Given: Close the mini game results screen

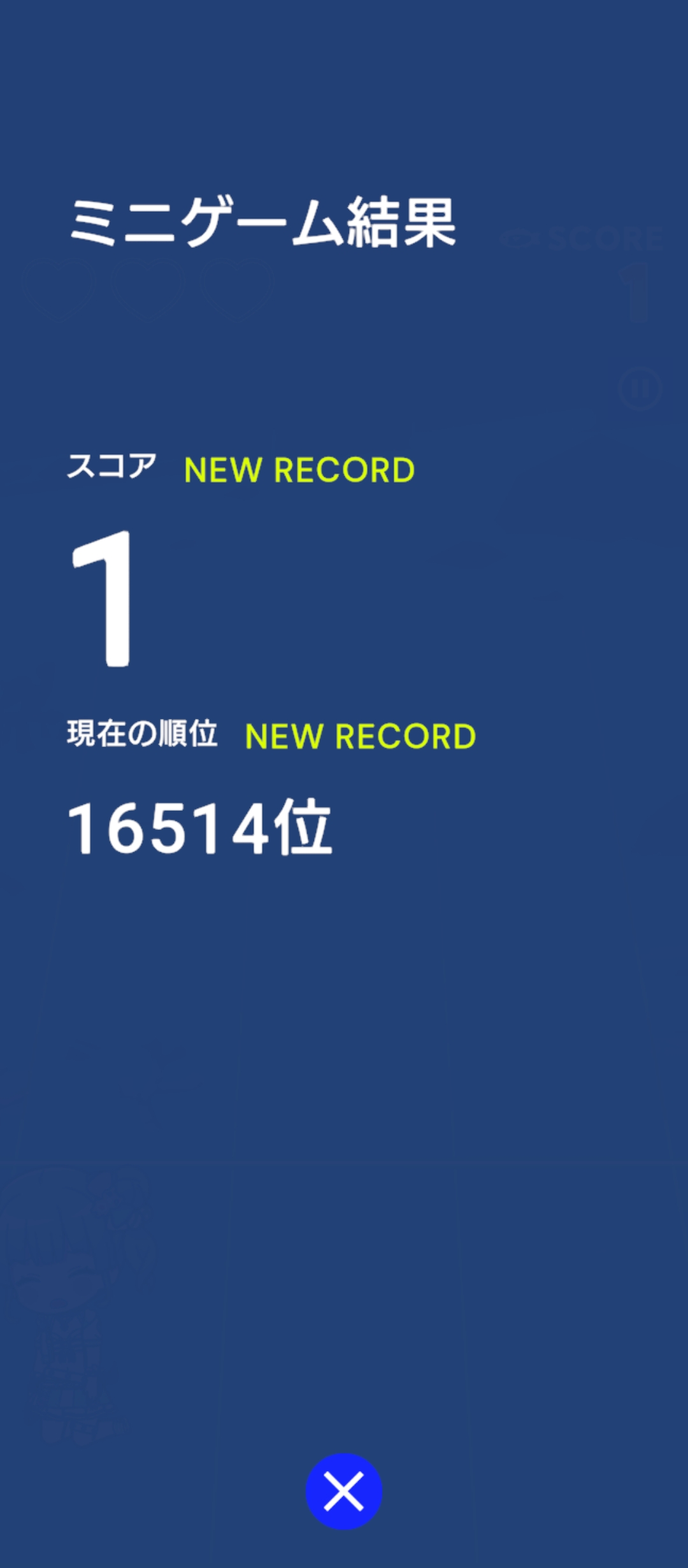Looking at the screenshot, I should pyautogui.click(x=343, y=1491).
